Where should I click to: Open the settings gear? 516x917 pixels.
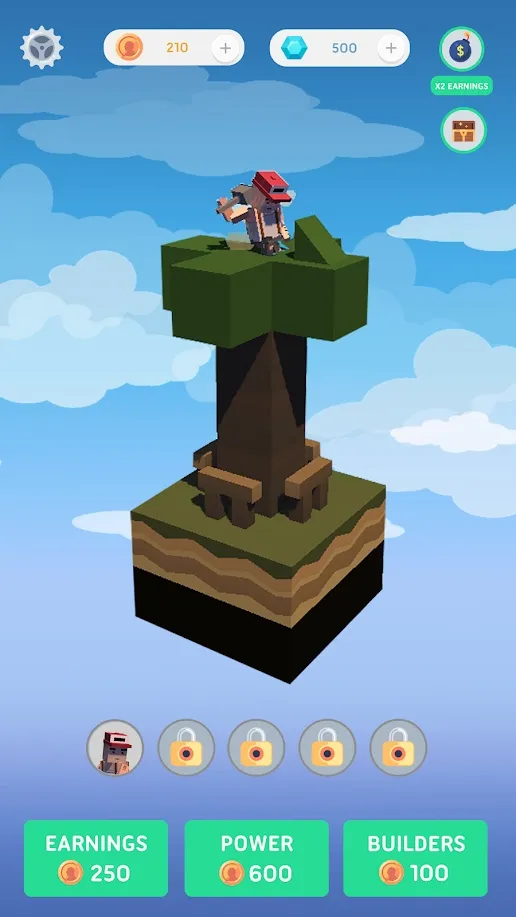pos(42,47)
